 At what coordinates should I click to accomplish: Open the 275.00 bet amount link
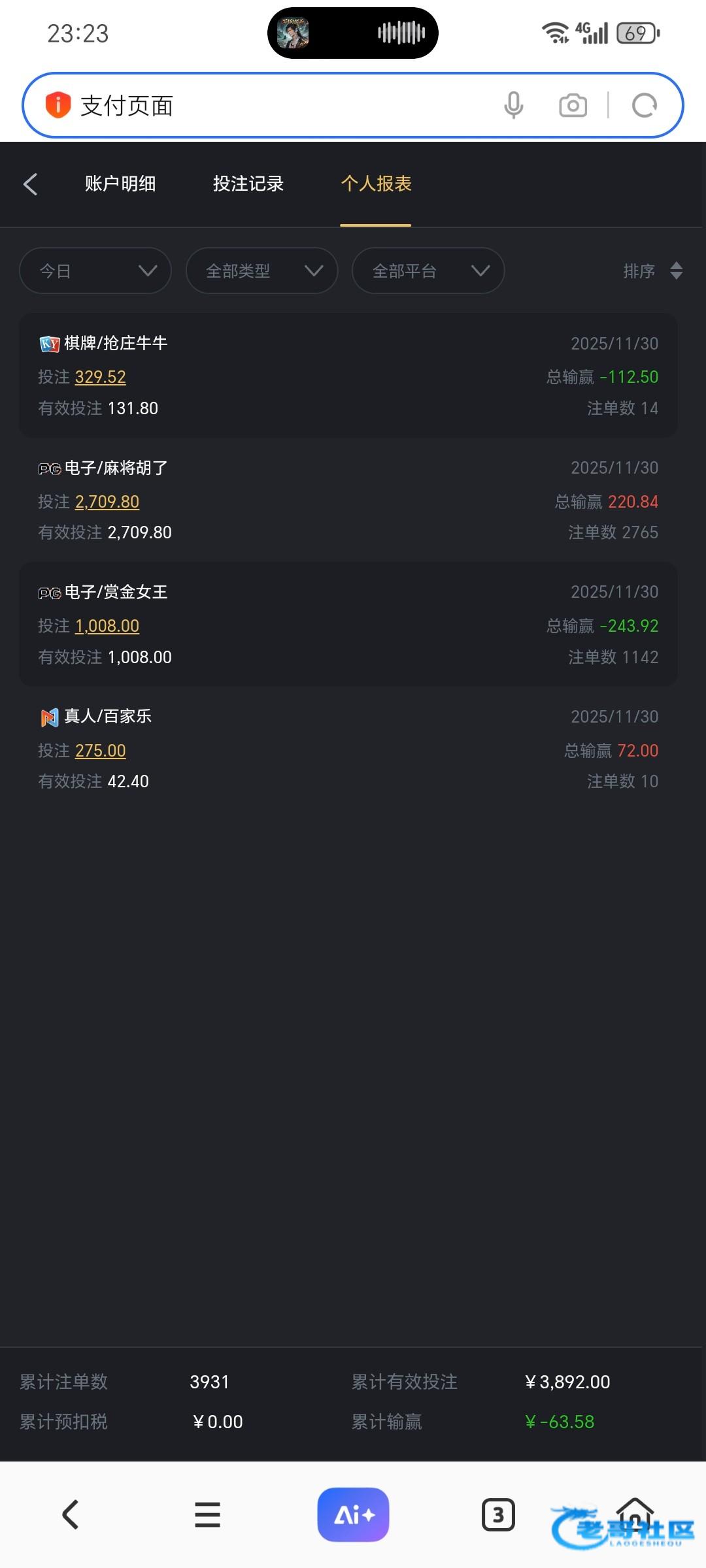[100, 751]
